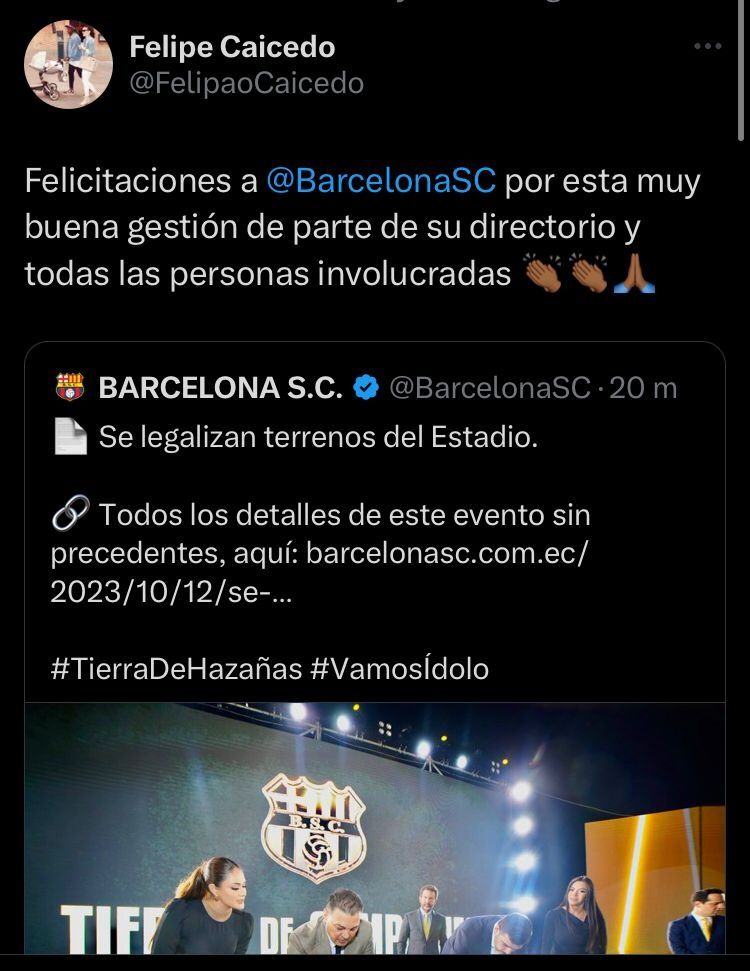Open Felipe Caicedo's profile picture

68,64
